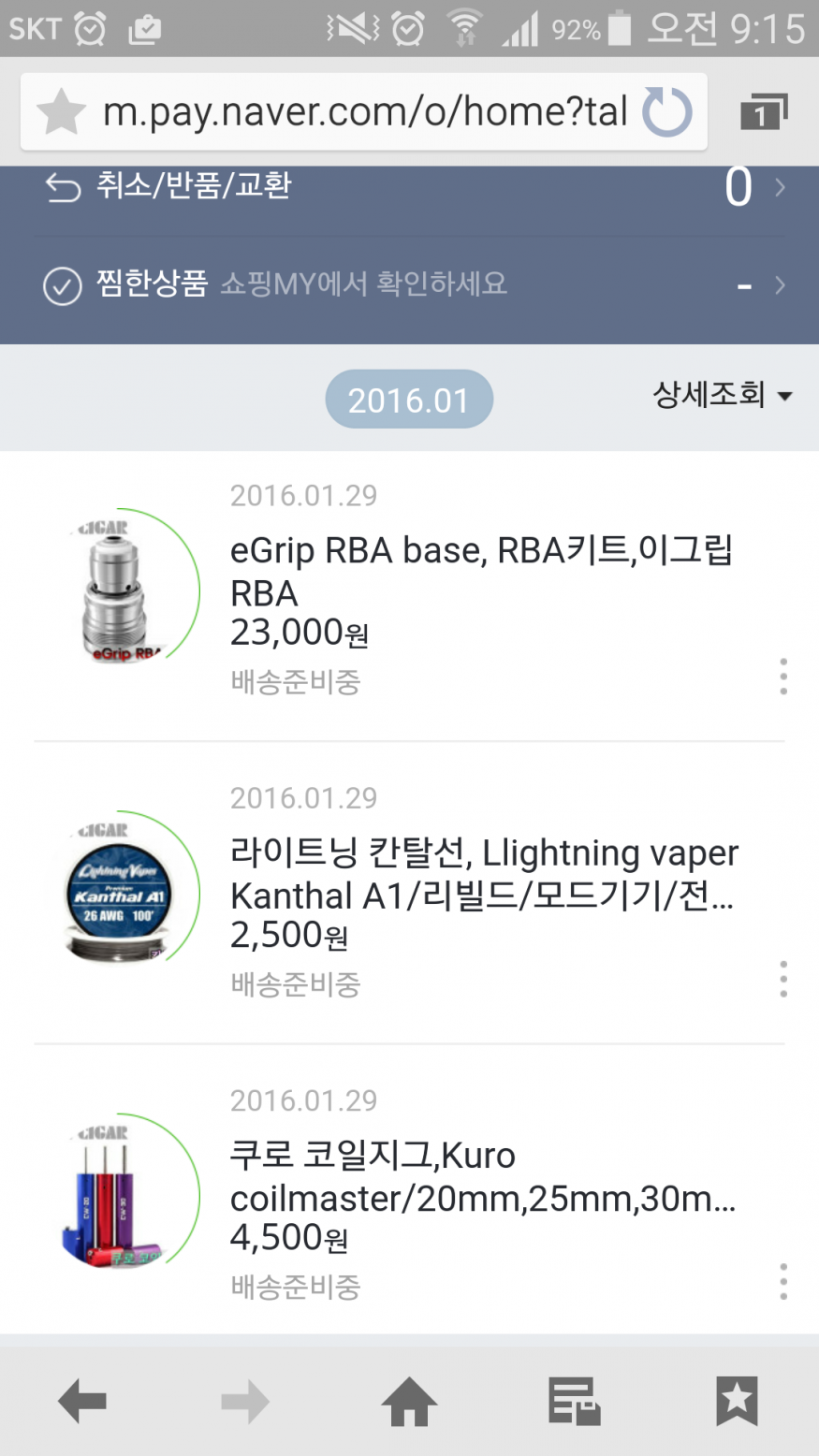
Task: Tap the URL address bar
Action: pyautogui.click(x=365, y=113)
